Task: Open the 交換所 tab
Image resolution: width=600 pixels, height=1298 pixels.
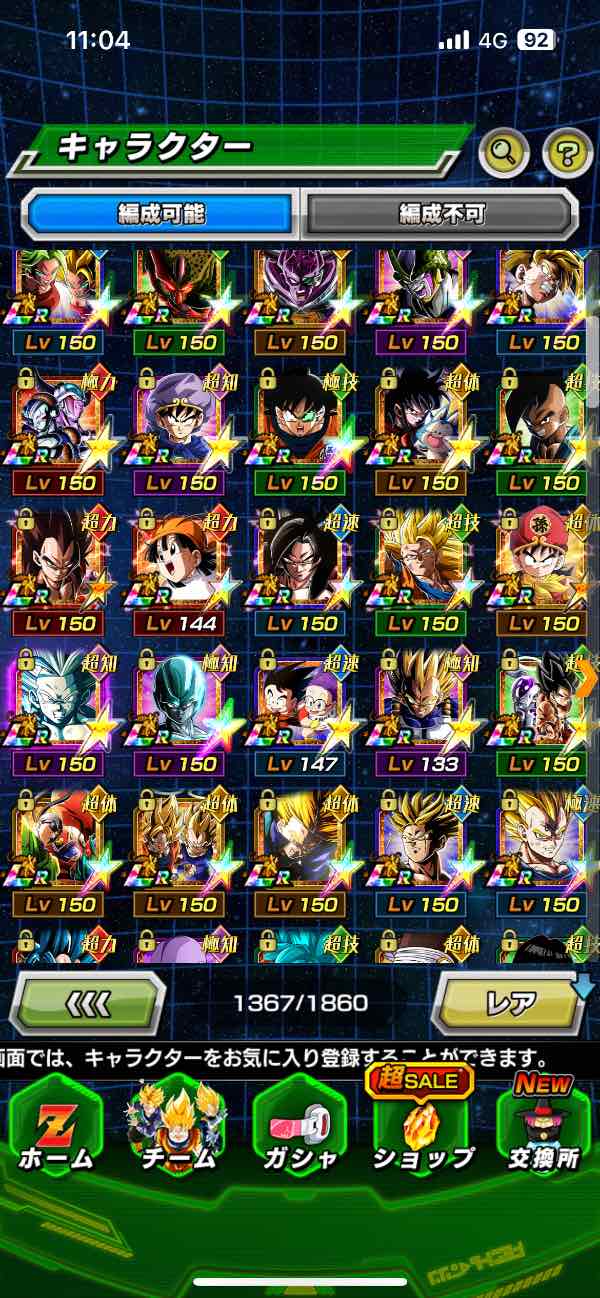Action: pyautogui.click(x=542, y=1128)
